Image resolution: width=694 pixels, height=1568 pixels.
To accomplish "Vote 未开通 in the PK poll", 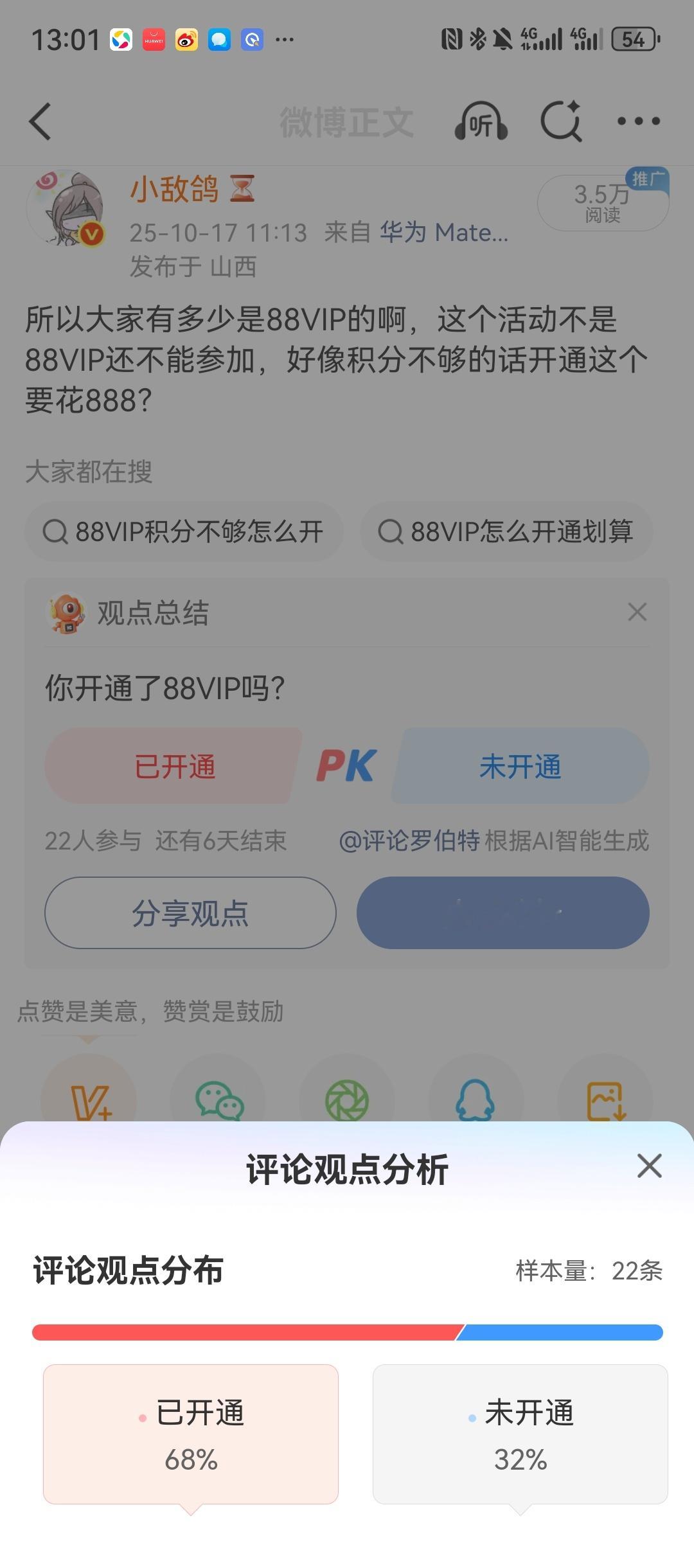I will tap(520, 766).
